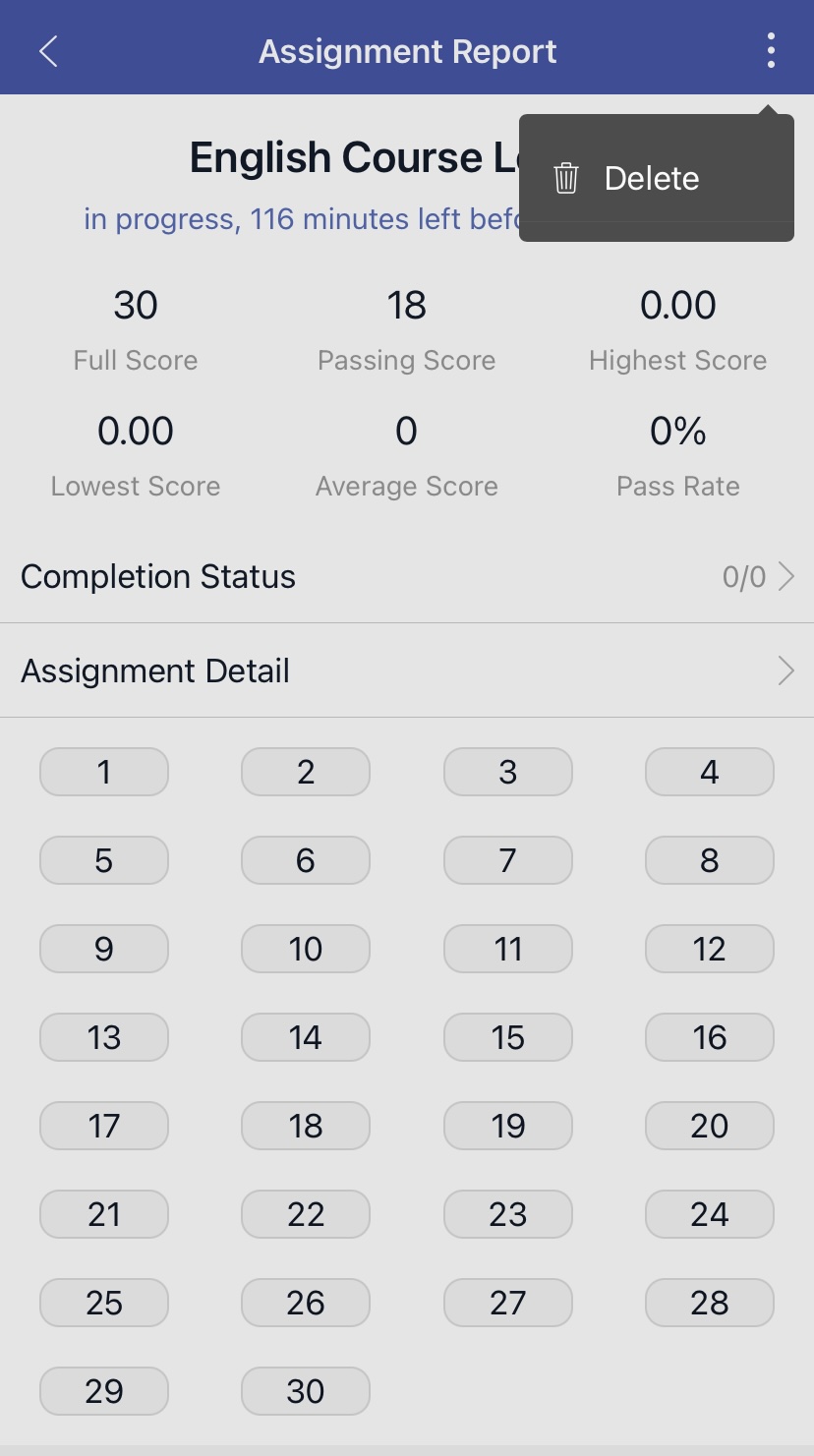The image size is (814, 1456).
Task: Go to question 20
Action: tap(709, 1126)
